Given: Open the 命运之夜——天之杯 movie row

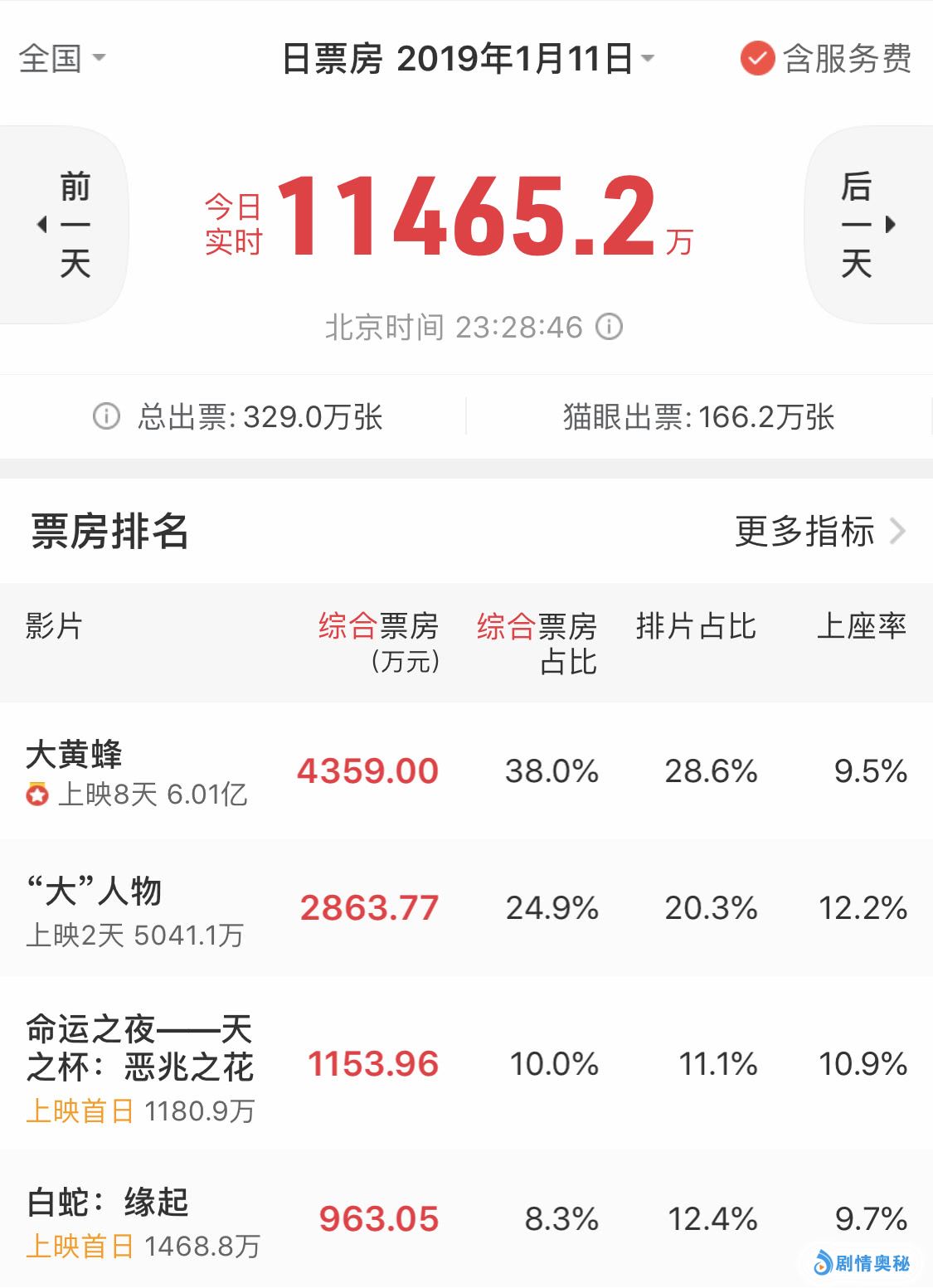Looking at the screenshot, I should [x=466, y=1064].
